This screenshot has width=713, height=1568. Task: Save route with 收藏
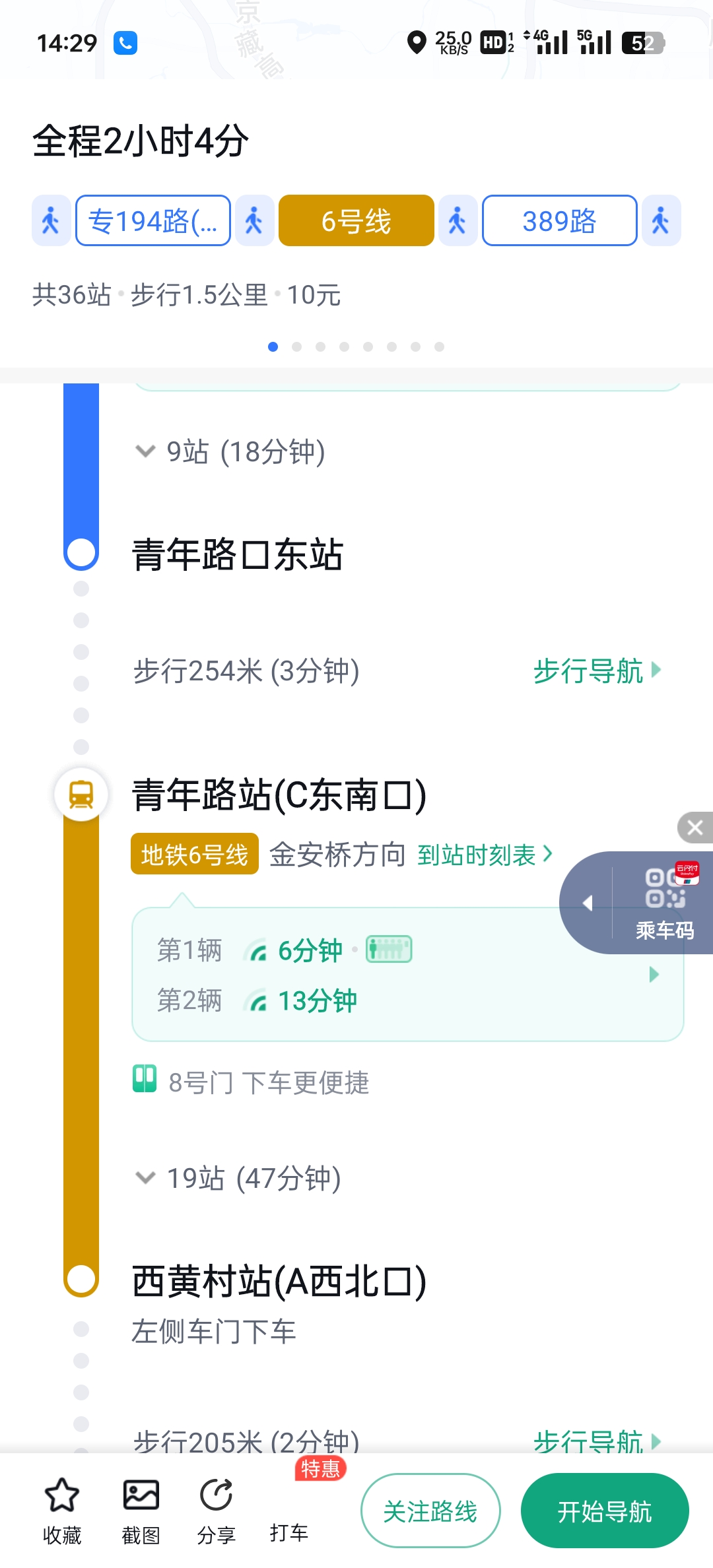click(62, 1511)
